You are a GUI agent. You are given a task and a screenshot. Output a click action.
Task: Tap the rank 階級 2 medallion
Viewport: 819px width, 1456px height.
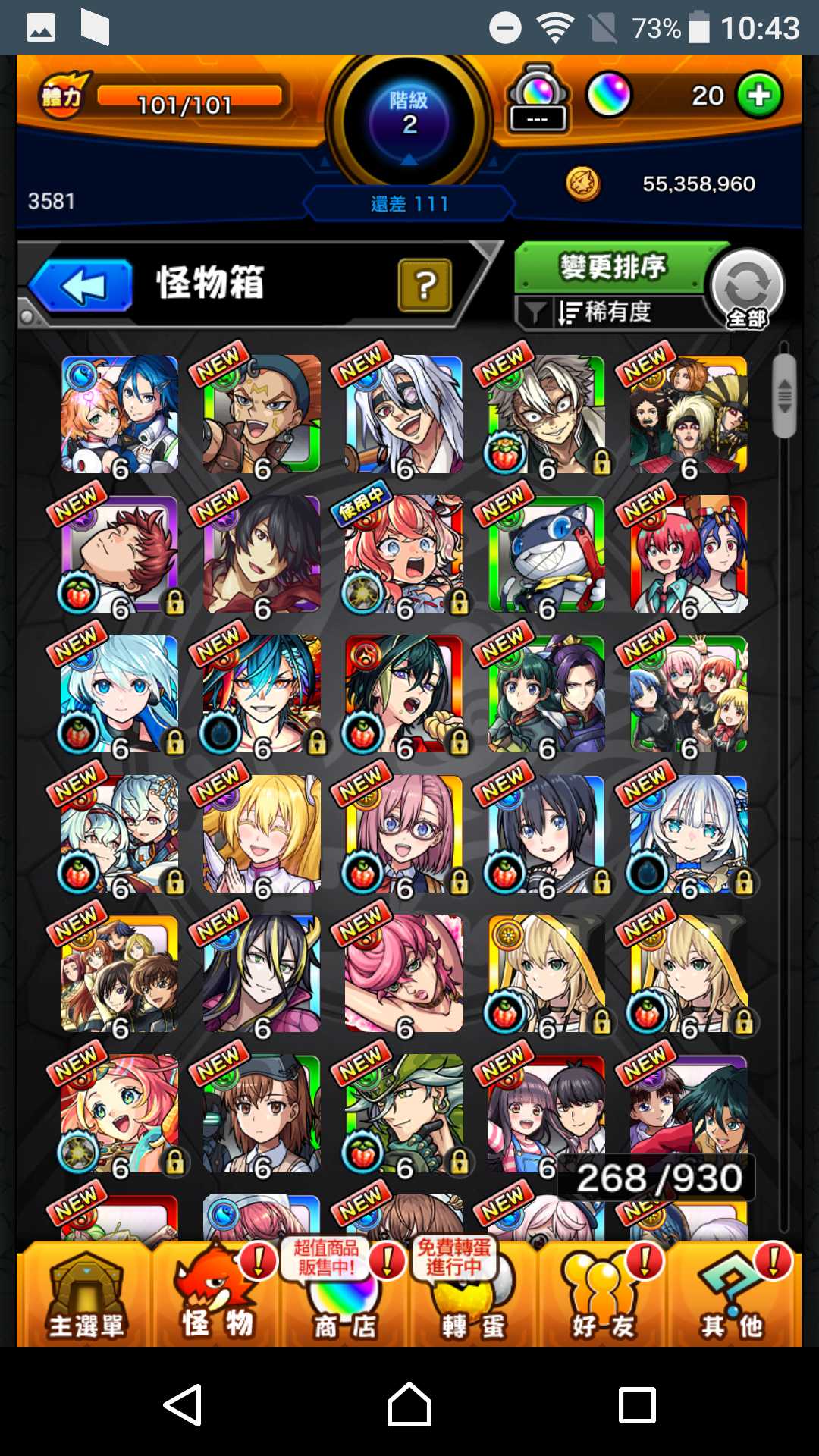tap(409, 121)
